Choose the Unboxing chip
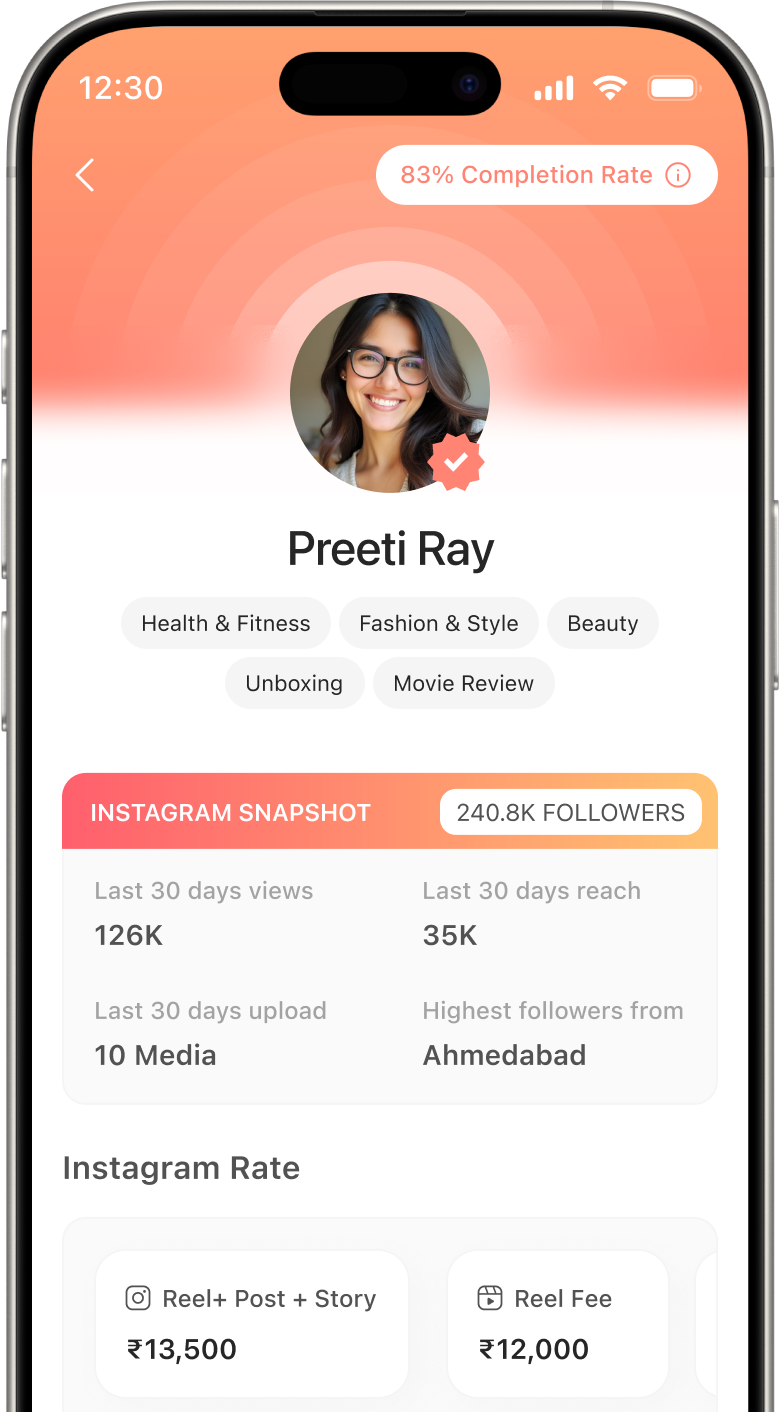Image resolution: width=780 pixels, height=1412 pixels. coord(294,683)
